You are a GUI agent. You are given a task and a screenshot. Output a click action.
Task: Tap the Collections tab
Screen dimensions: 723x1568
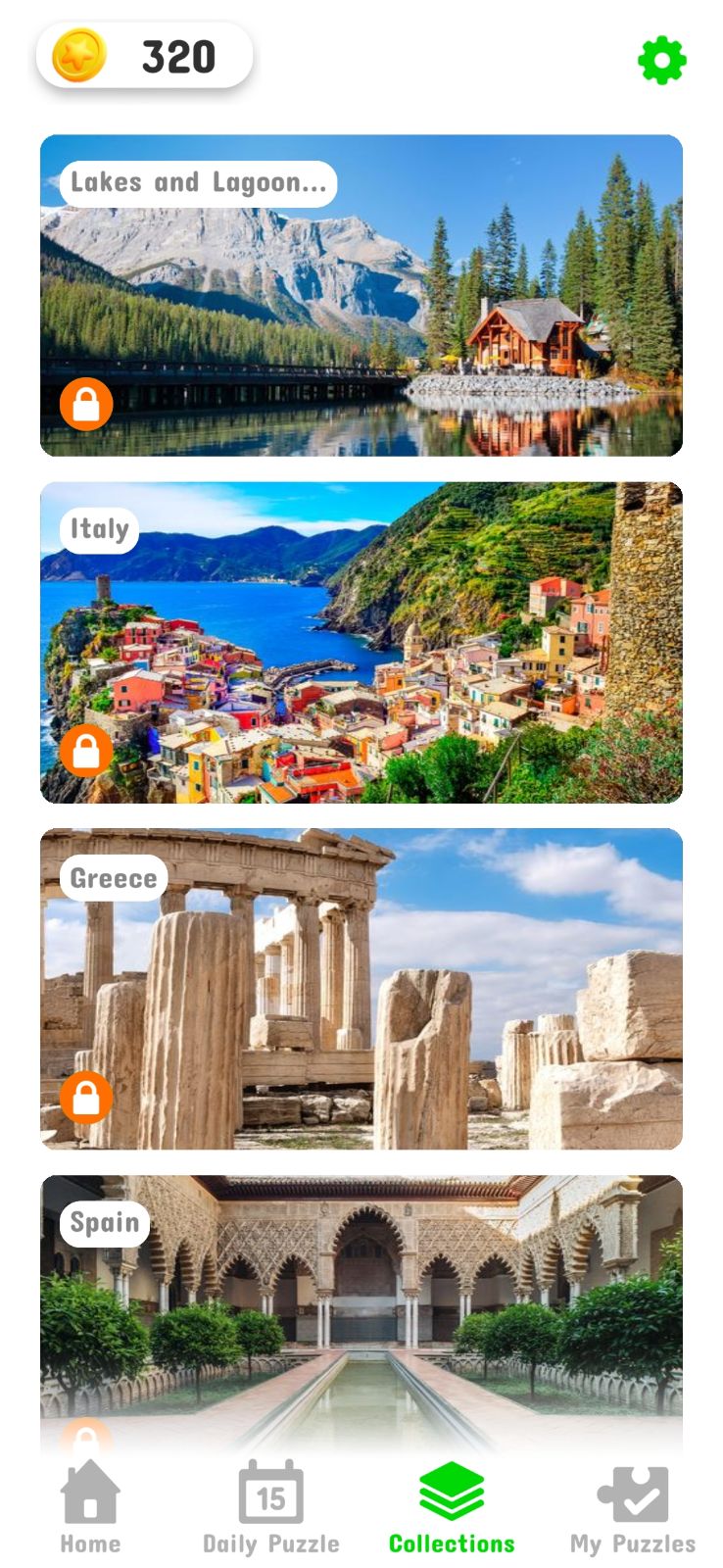(x=452, y=1506)
